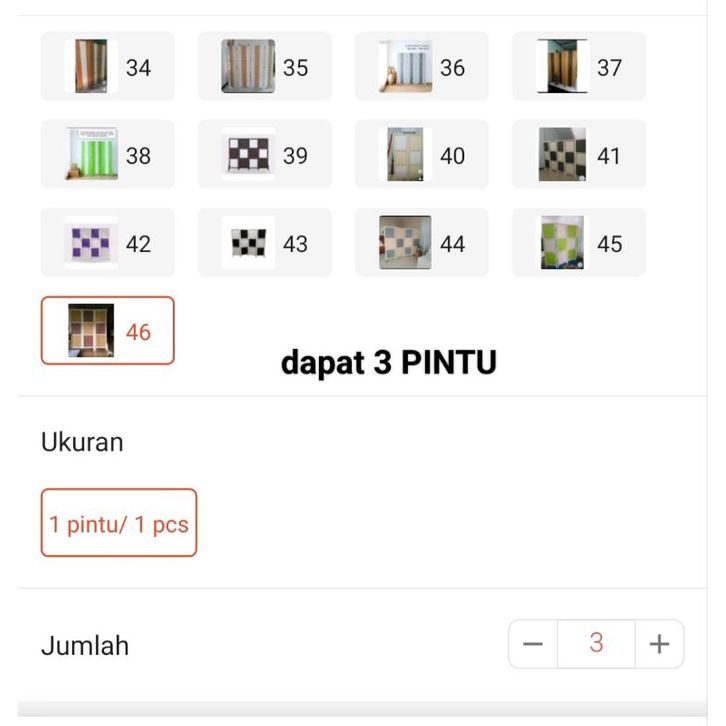Decrease Jumlah with the minus button

point(533,644)
